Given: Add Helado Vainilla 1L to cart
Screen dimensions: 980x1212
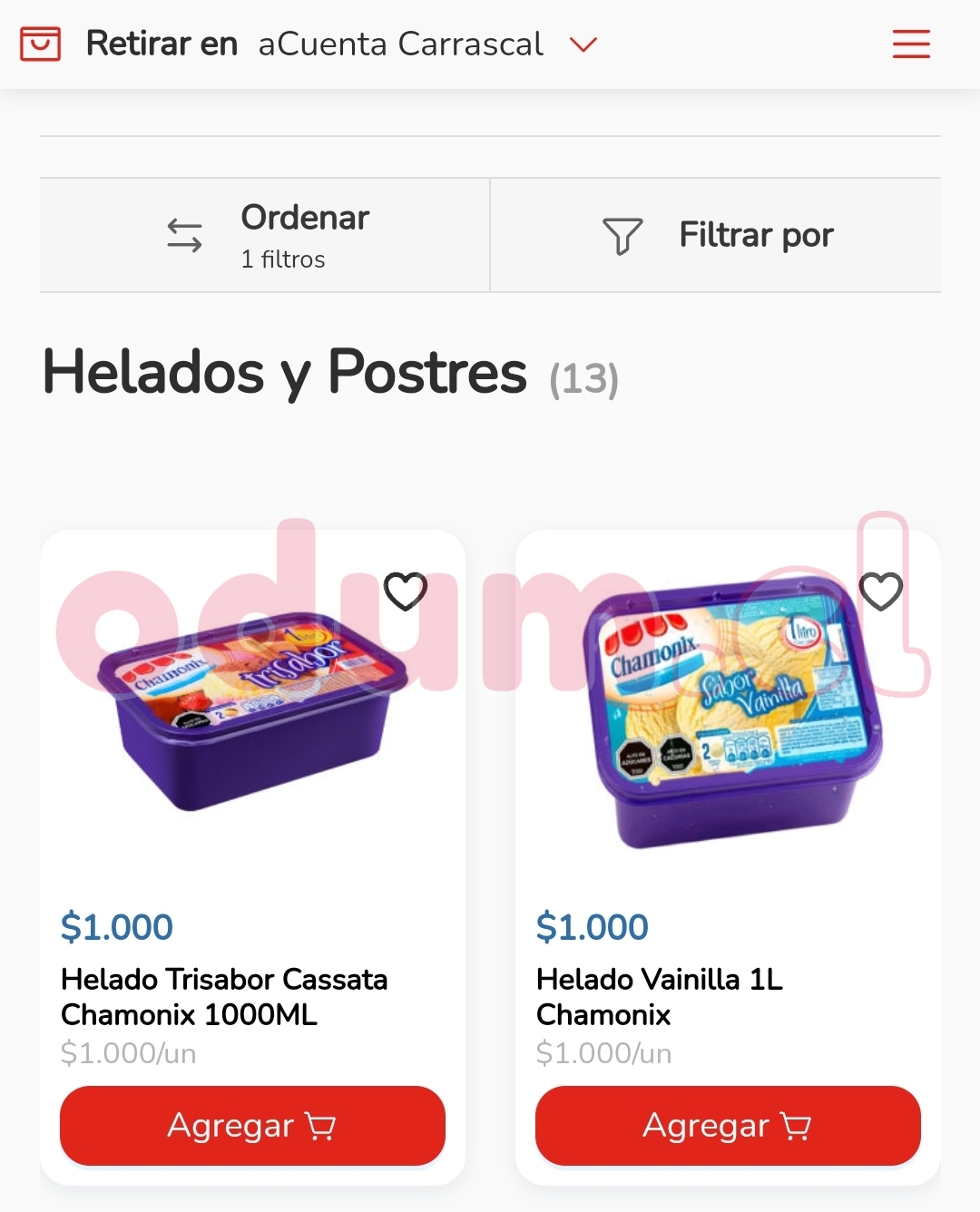Looking at the screenshot, I should (x=728, y=1125).
